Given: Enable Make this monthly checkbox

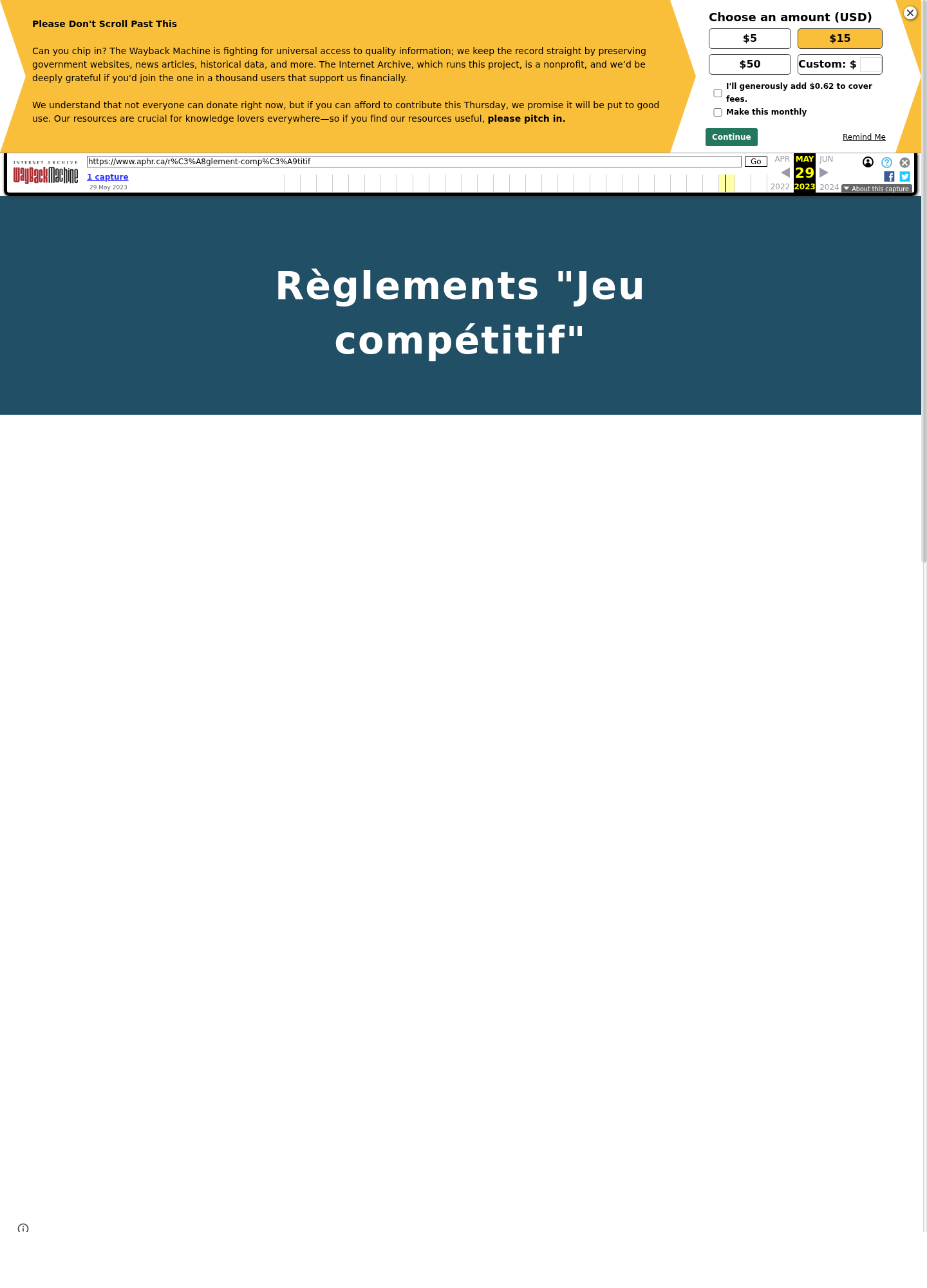Looking at the screenshot, I should [718, 112].
